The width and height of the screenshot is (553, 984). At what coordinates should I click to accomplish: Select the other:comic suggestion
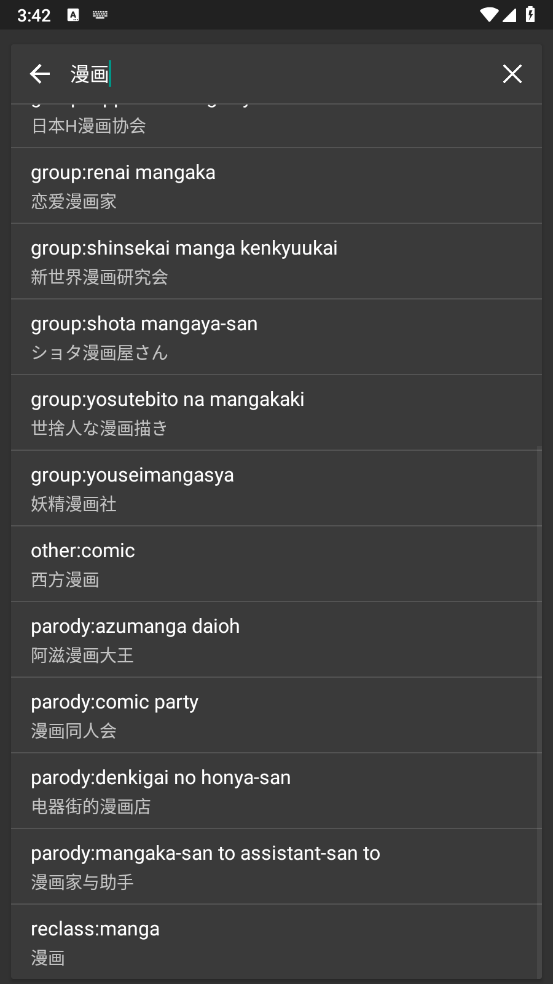pos(276,564)
